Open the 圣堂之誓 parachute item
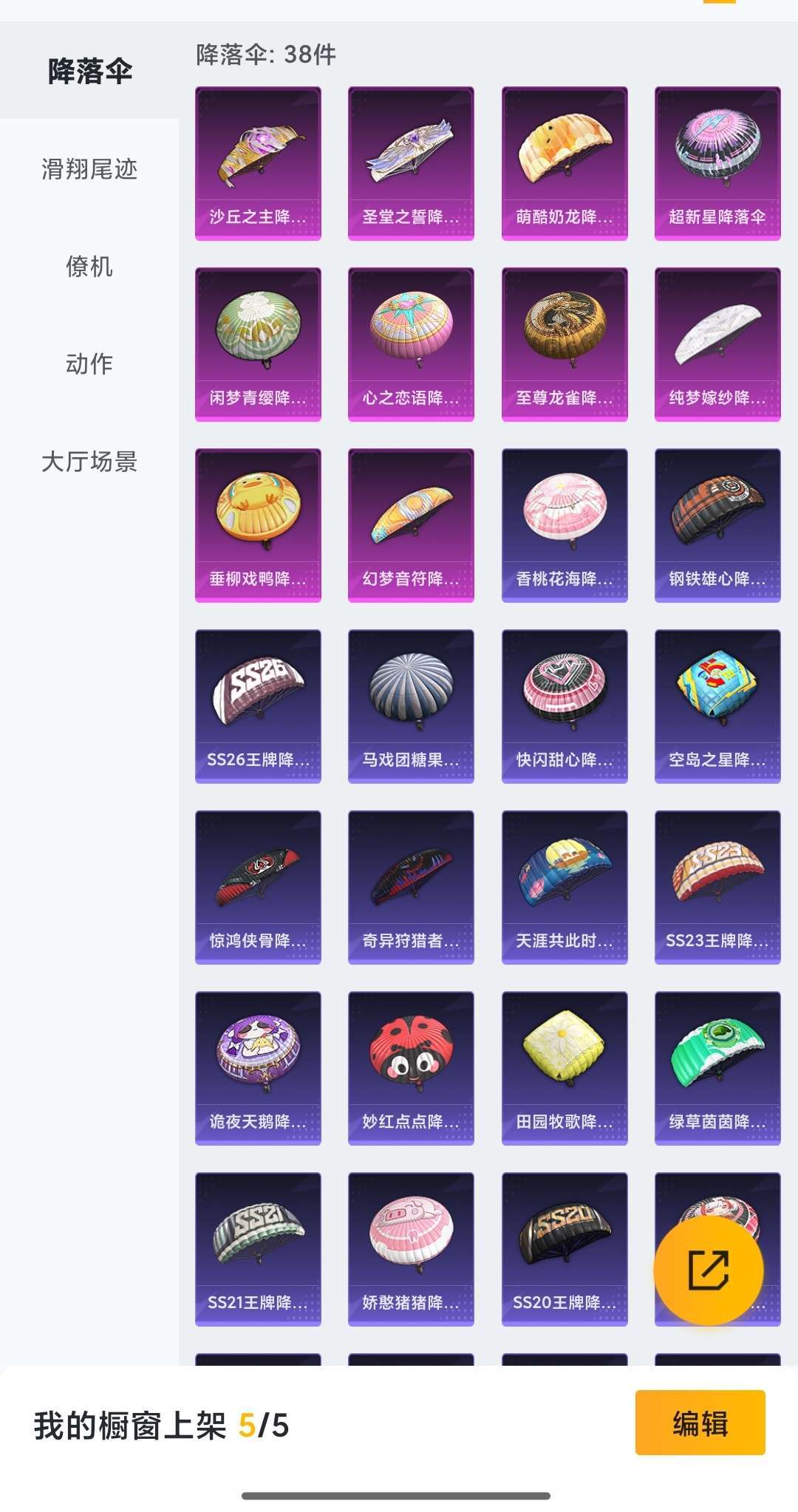 point(411,163)
